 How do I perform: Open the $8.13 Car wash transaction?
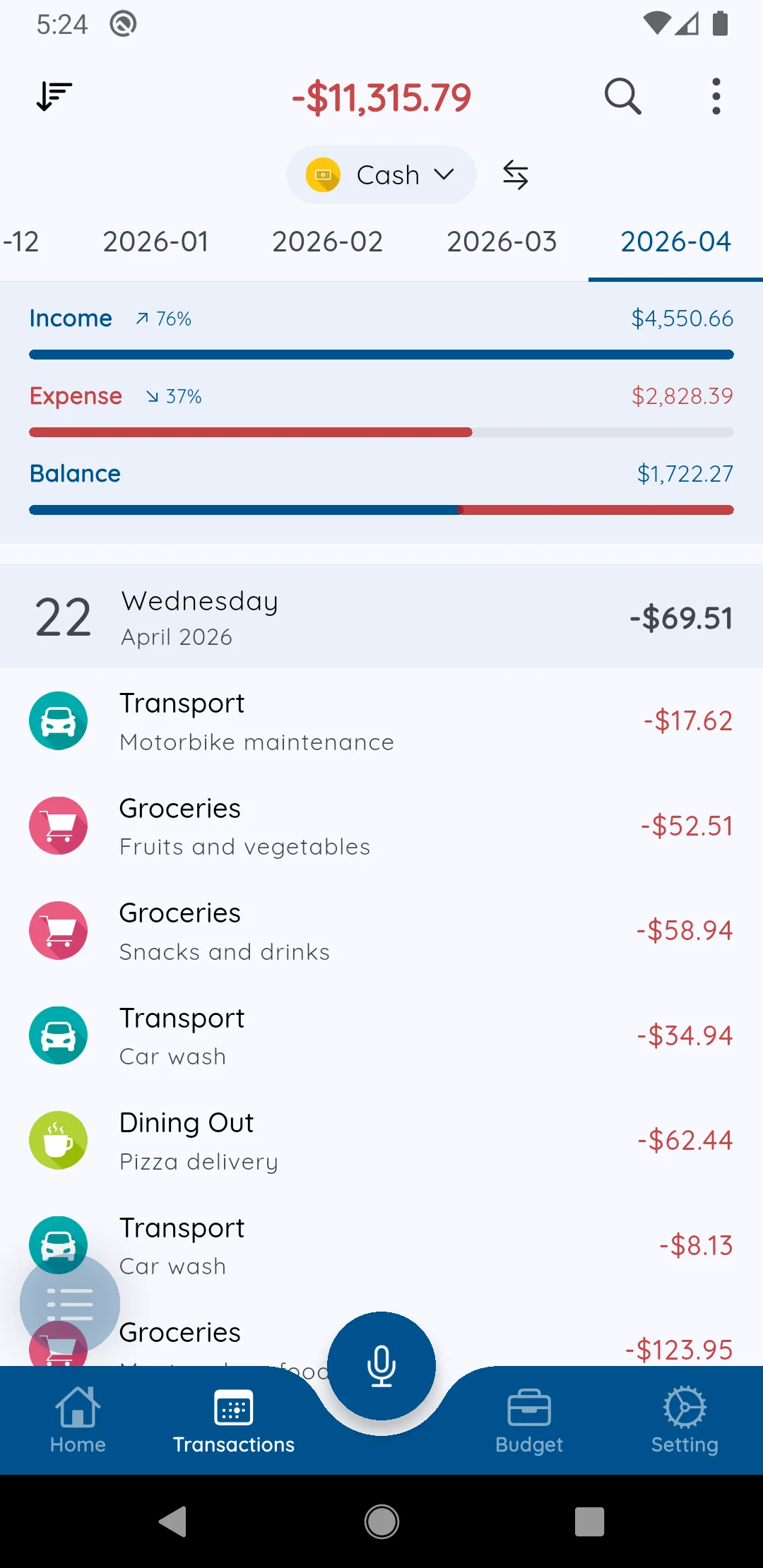[x=381, y=1245]
